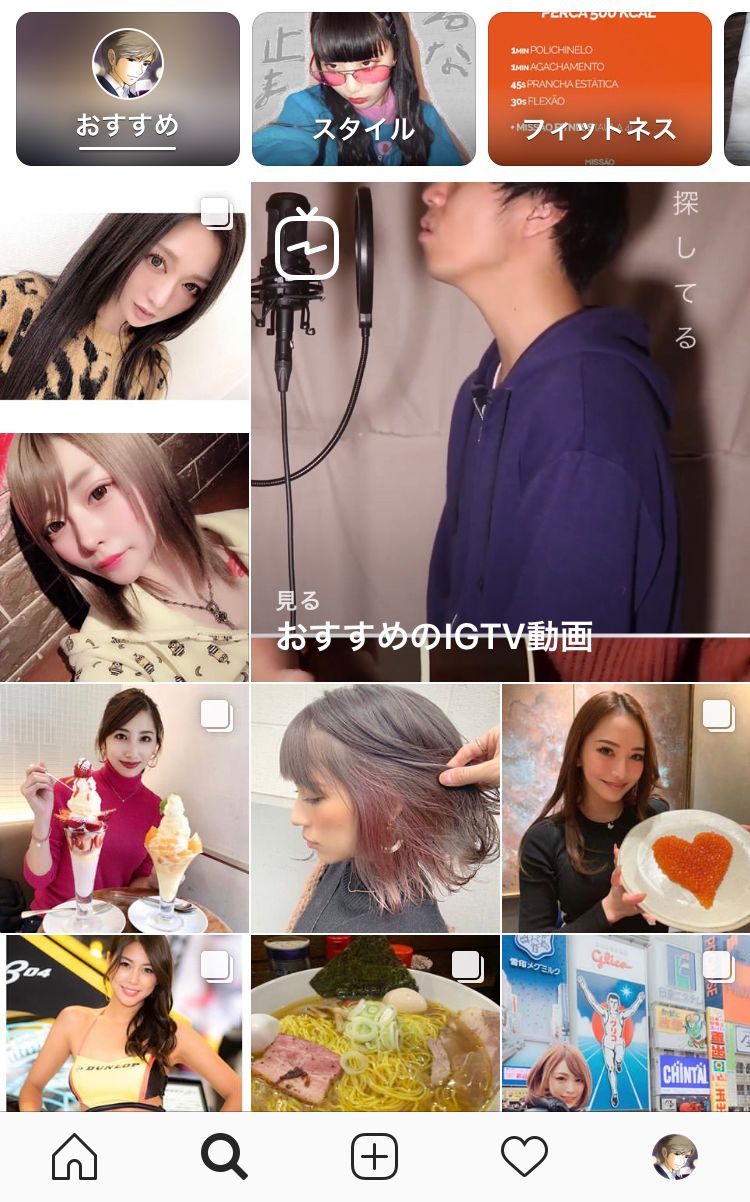Open the heart-shaped salmon roe post

[626, 808]
